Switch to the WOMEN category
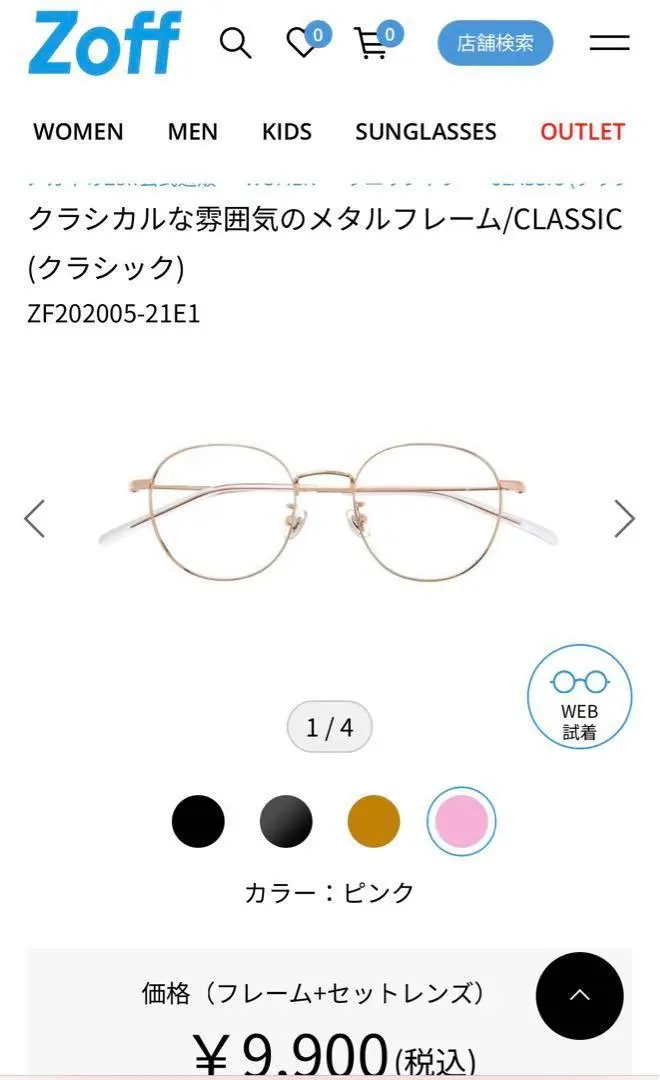660x1080 pixels. 79,132
